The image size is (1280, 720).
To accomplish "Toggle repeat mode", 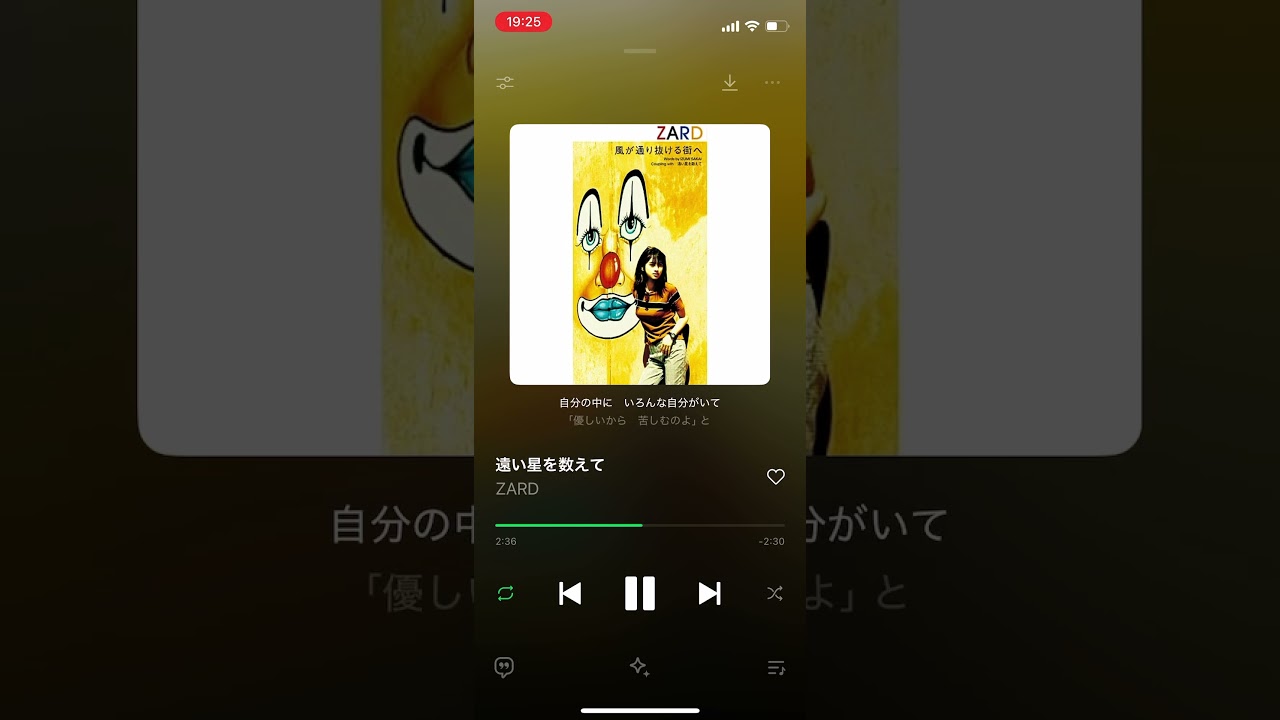I will point(505,593).
